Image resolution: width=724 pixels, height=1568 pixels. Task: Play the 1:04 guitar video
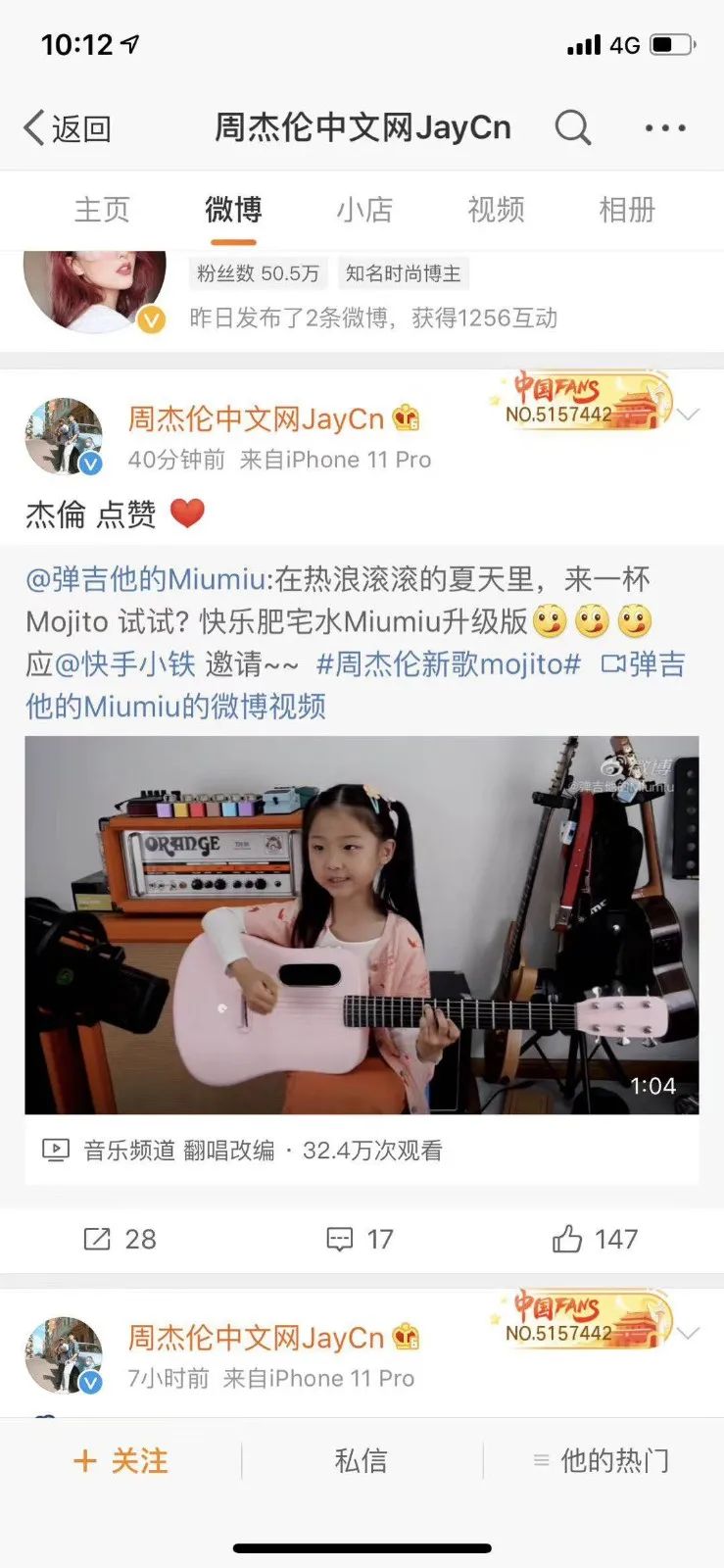coord(362,924)
